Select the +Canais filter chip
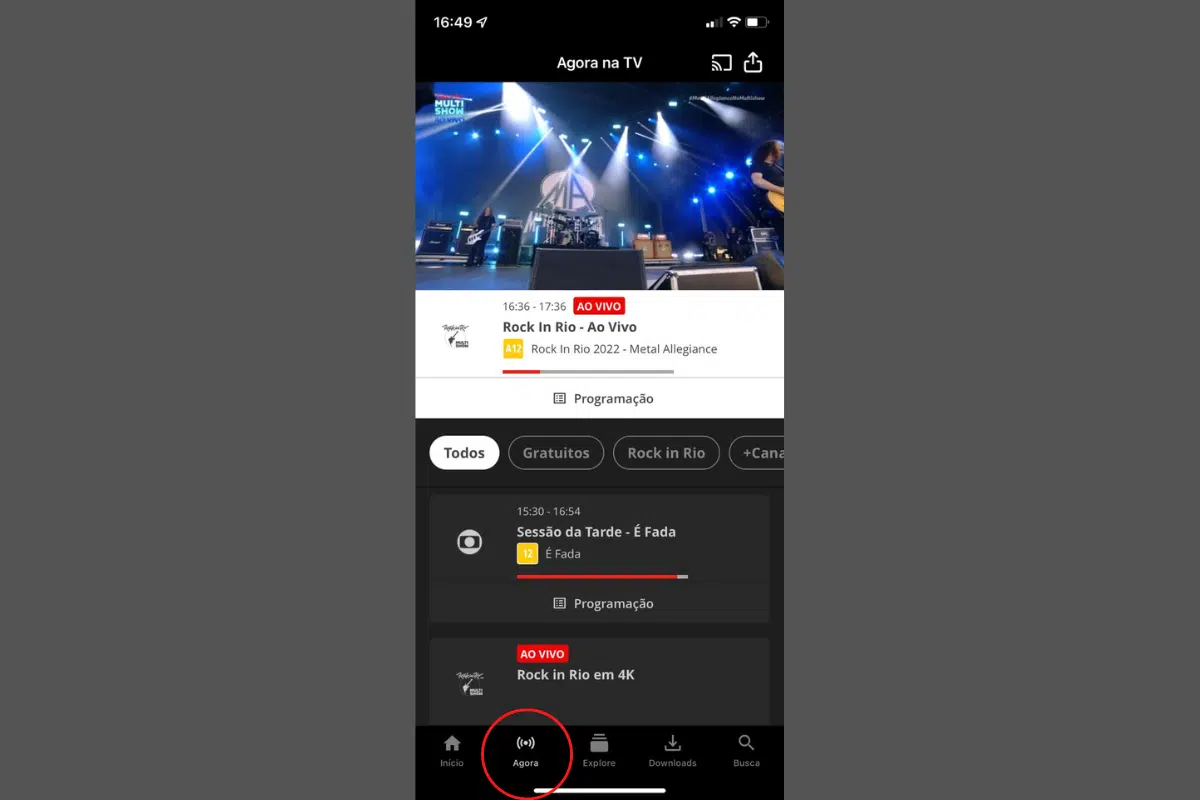This screenshot has height=800, width=1200. pos(760,453)
